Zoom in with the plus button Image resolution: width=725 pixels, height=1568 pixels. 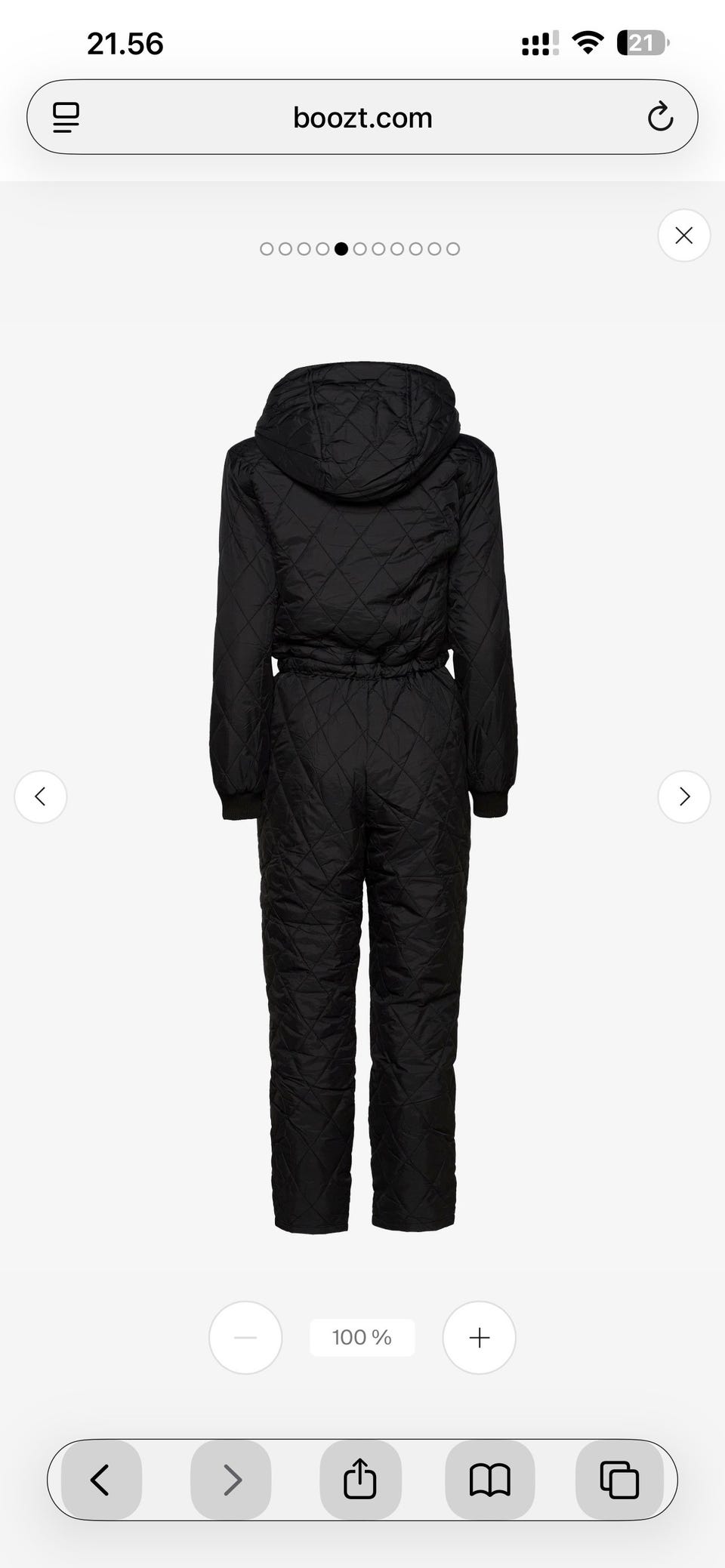(x=479, y=1338)
